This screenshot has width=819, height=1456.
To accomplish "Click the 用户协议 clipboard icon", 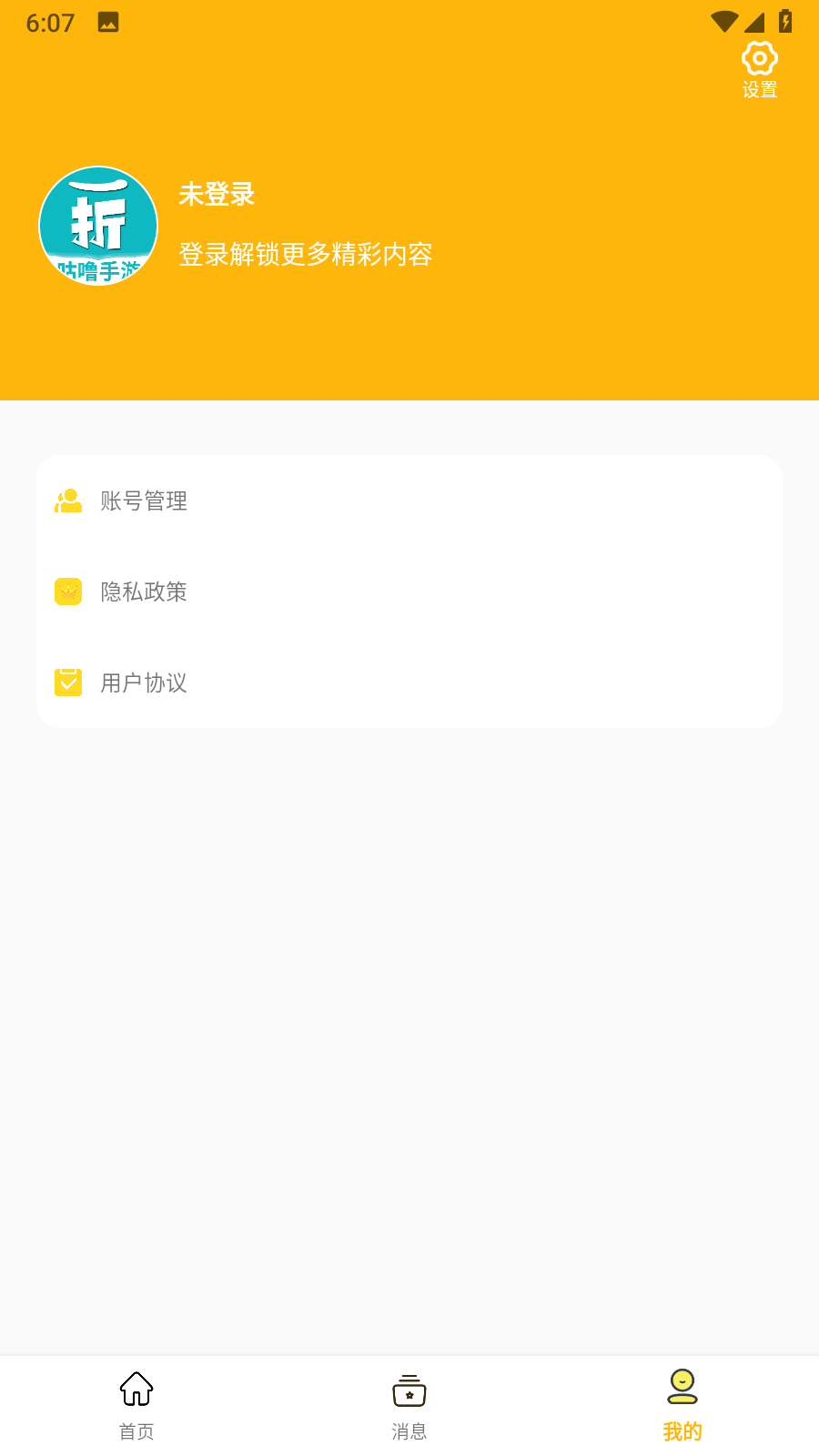I will tap(68, 682).
